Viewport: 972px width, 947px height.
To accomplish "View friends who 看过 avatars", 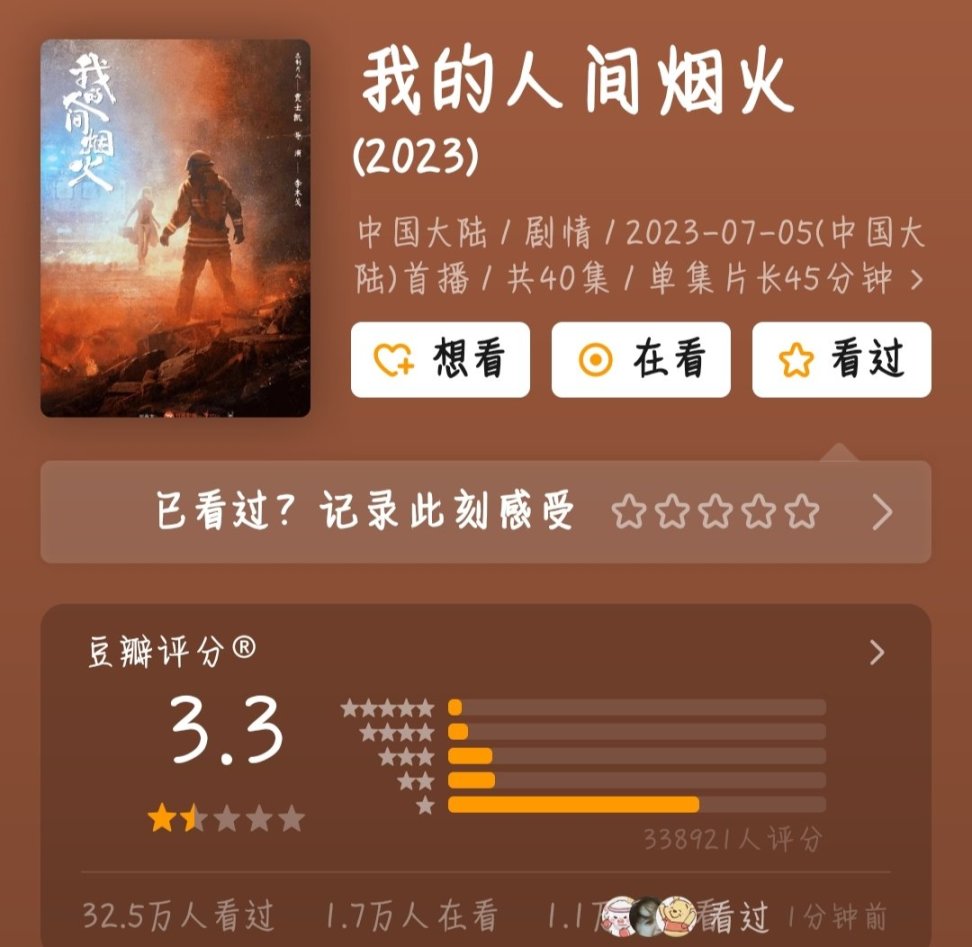I will pos(650,915).
